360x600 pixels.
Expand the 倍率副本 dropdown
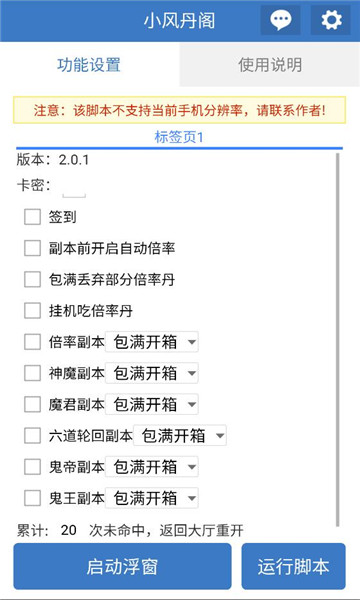click(x=152, y=342)
